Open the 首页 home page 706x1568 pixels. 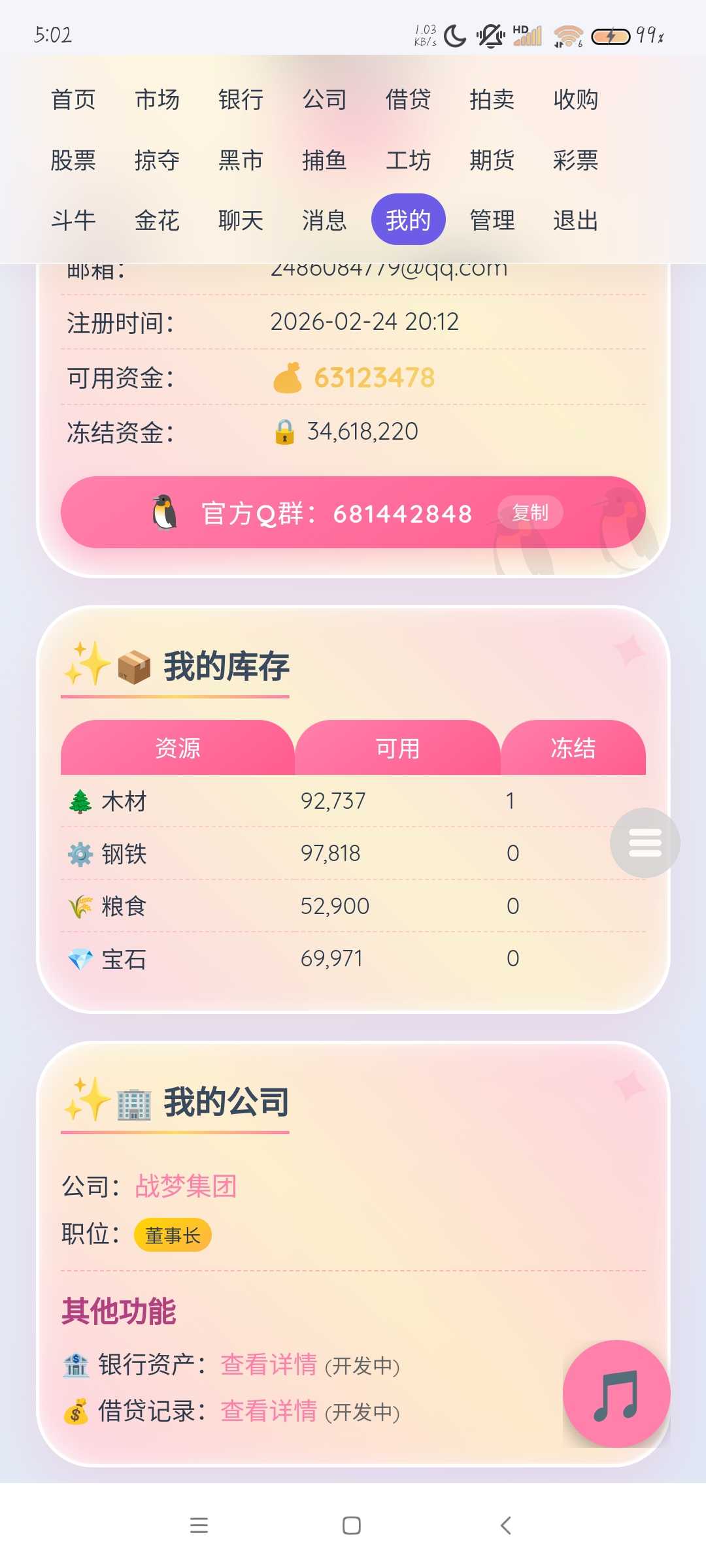(73, 100)
